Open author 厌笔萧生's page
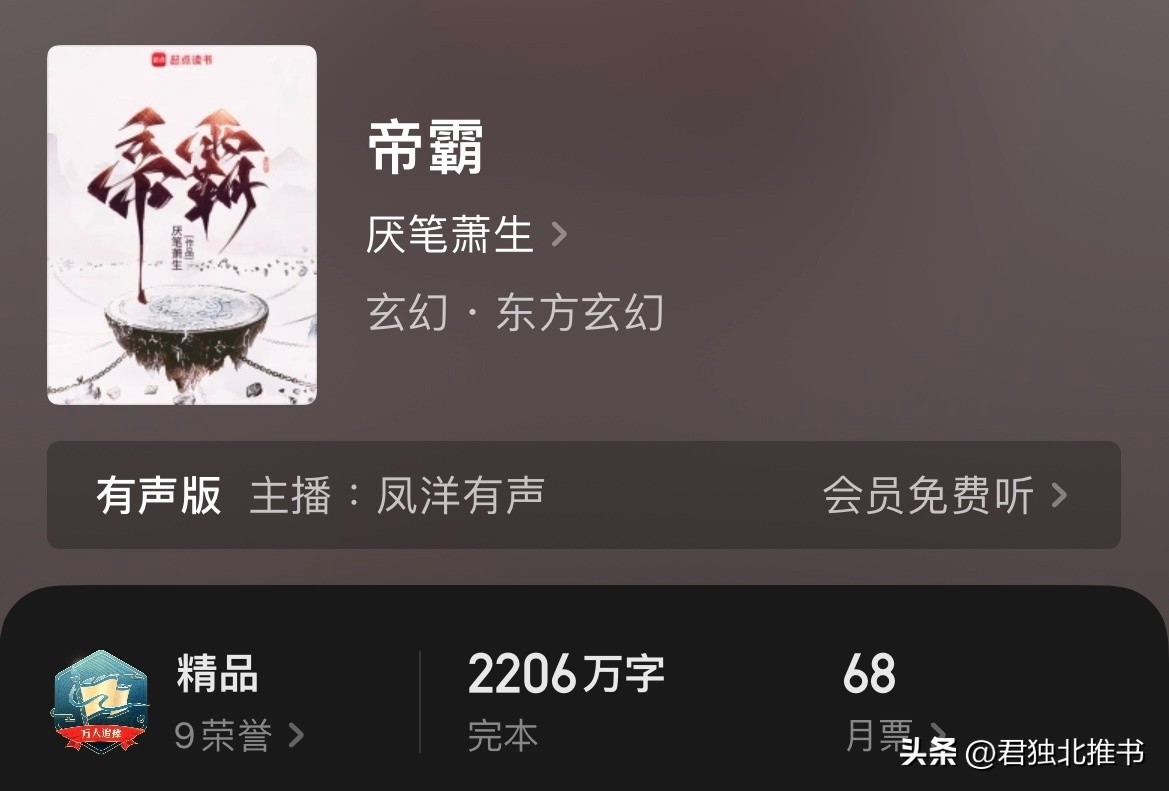The height and width of the screenshot is (791, 1169). click(x=466, y=236)
